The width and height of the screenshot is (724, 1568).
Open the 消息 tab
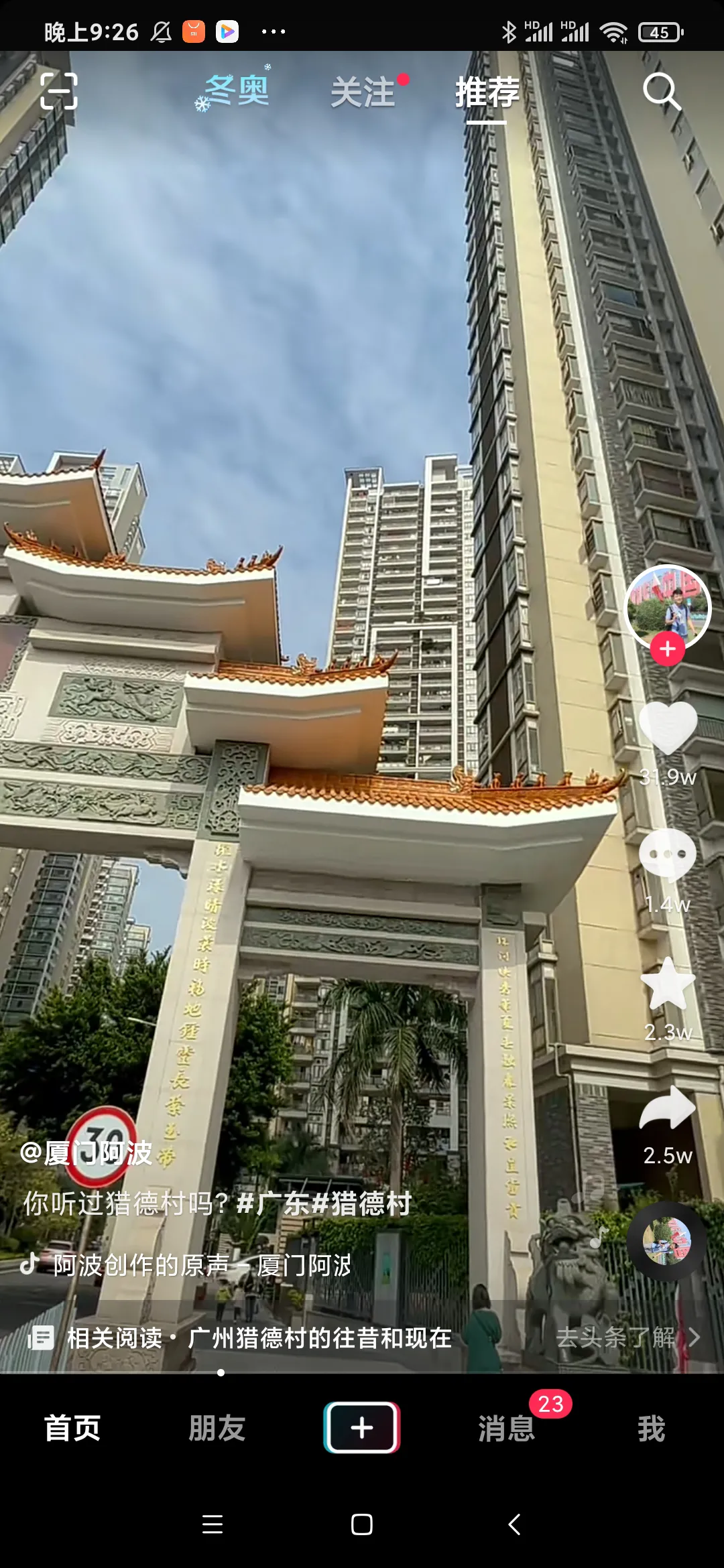tap(506, 1428)
